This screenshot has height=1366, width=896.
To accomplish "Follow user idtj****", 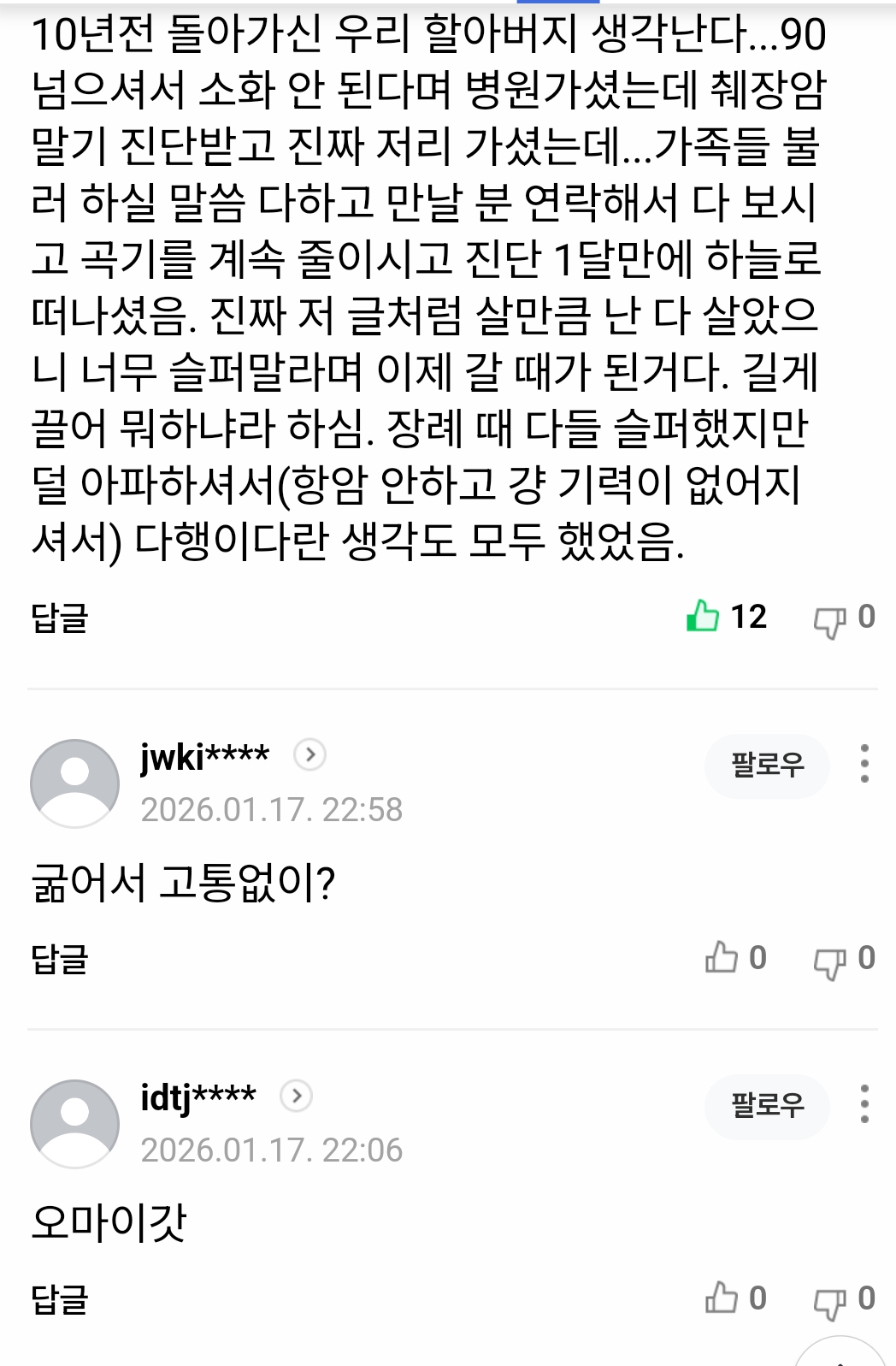I will click(767, 1105).
